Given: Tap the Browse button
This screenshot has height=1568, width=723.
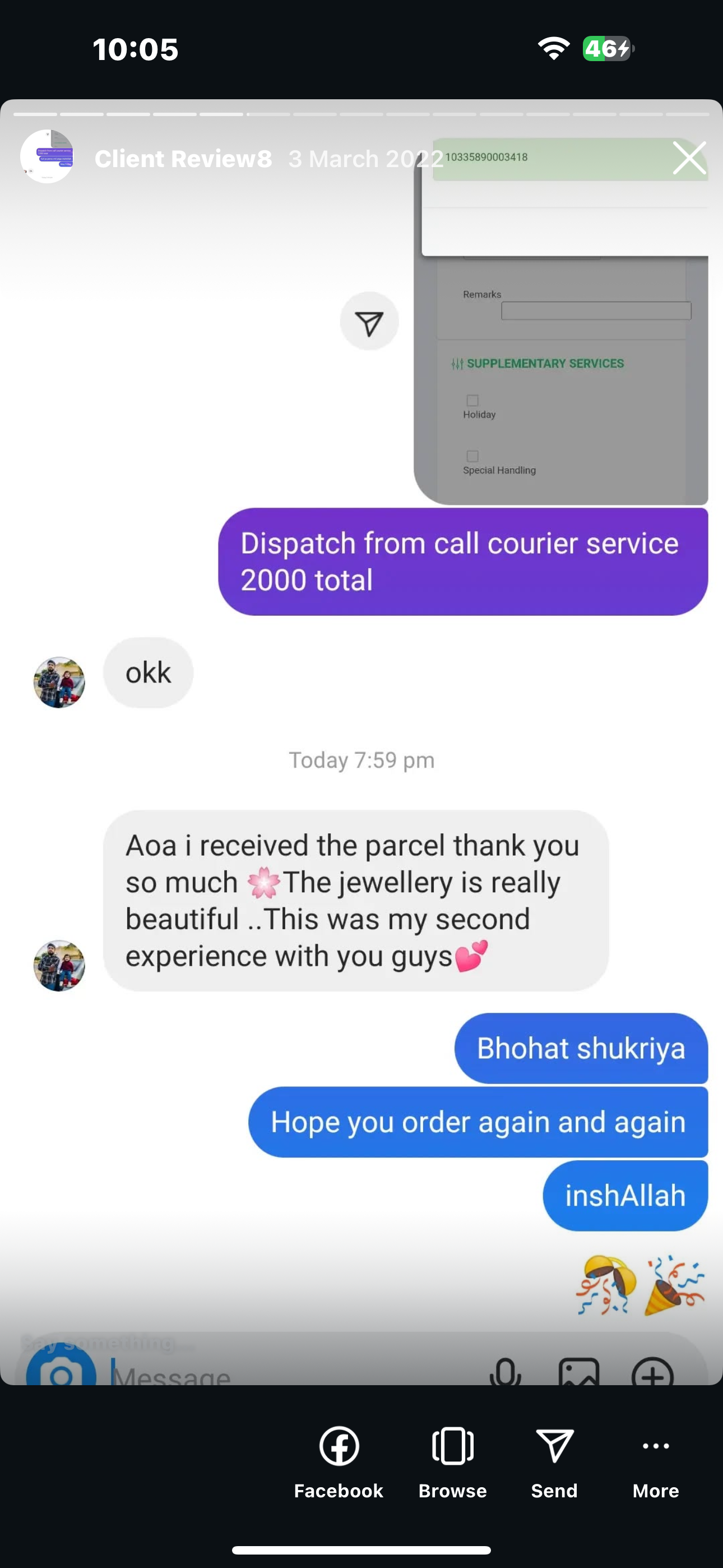Looking at the screenshot, I should coord(452,1461).
